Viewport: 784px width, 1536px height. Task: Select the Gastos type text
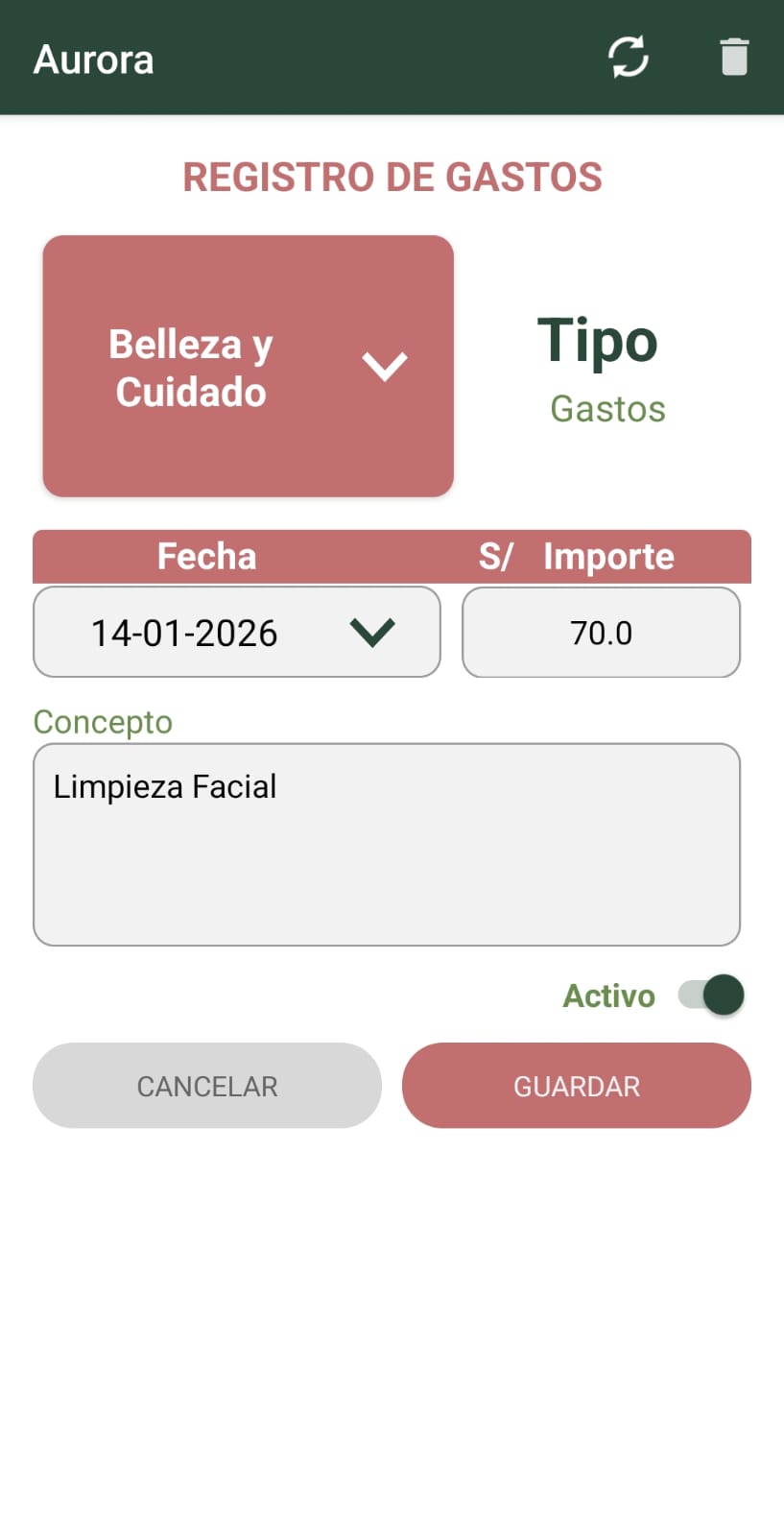tap(606, 408)
